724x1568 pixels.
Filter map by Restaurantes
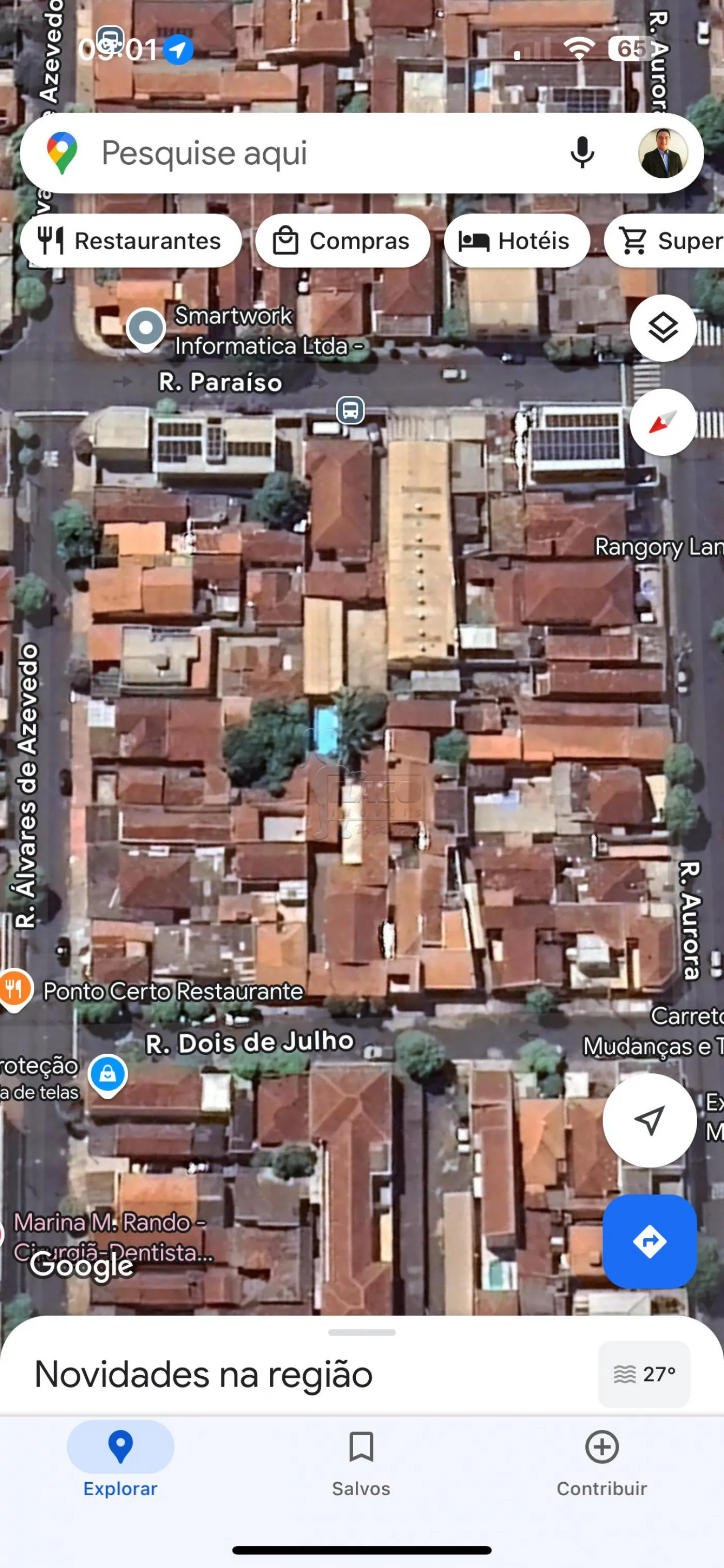131,241
